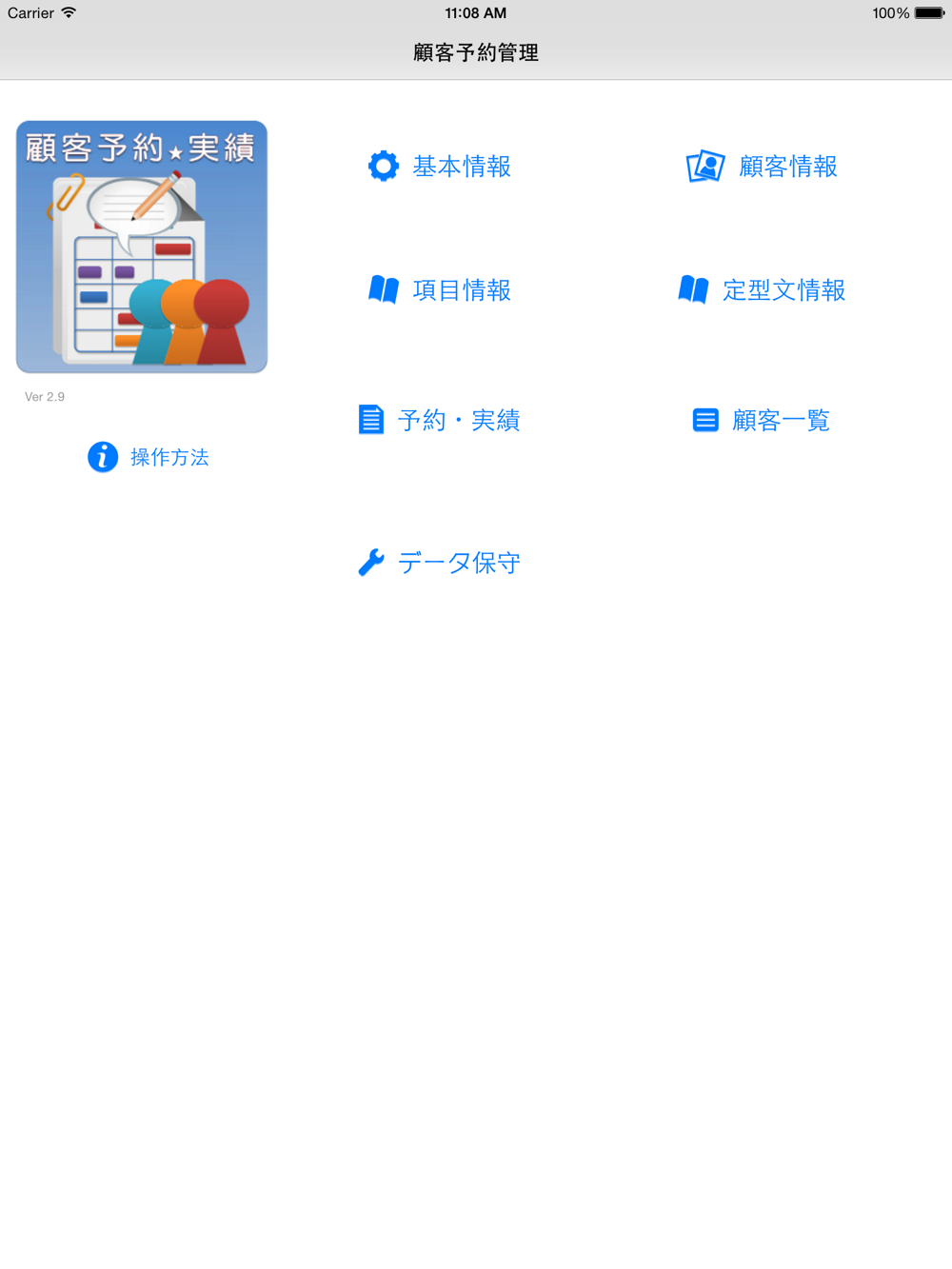Viewport: 952px width, 1269px height.
Task: Open データ保守 data maintenance
Action: (x=439, y=563)
